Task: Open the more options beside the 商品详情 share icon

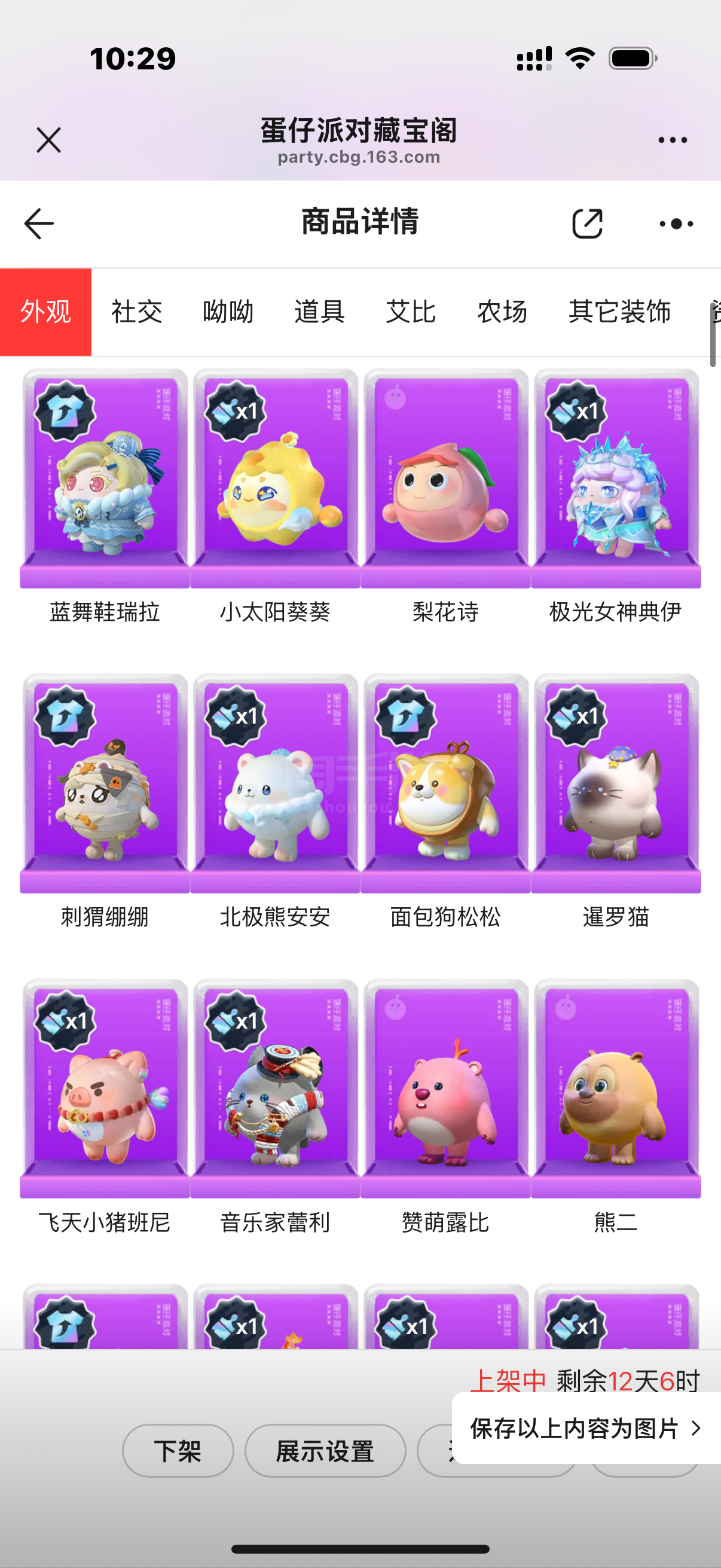Action: 676,224
